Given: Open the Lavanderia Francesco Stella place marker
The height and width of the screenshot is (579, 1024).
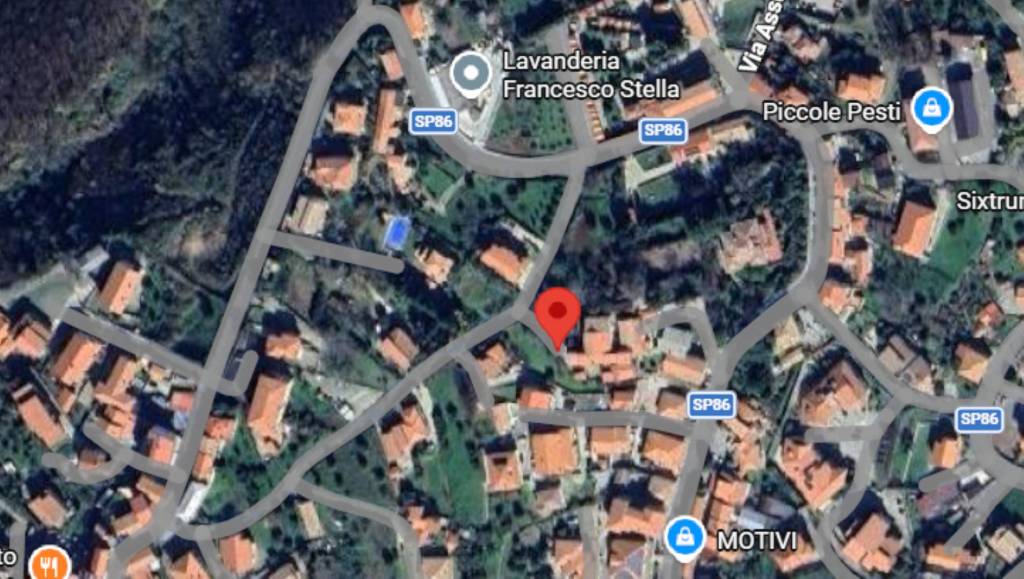Looking at the screenshot, I should [x=470, y=73].
